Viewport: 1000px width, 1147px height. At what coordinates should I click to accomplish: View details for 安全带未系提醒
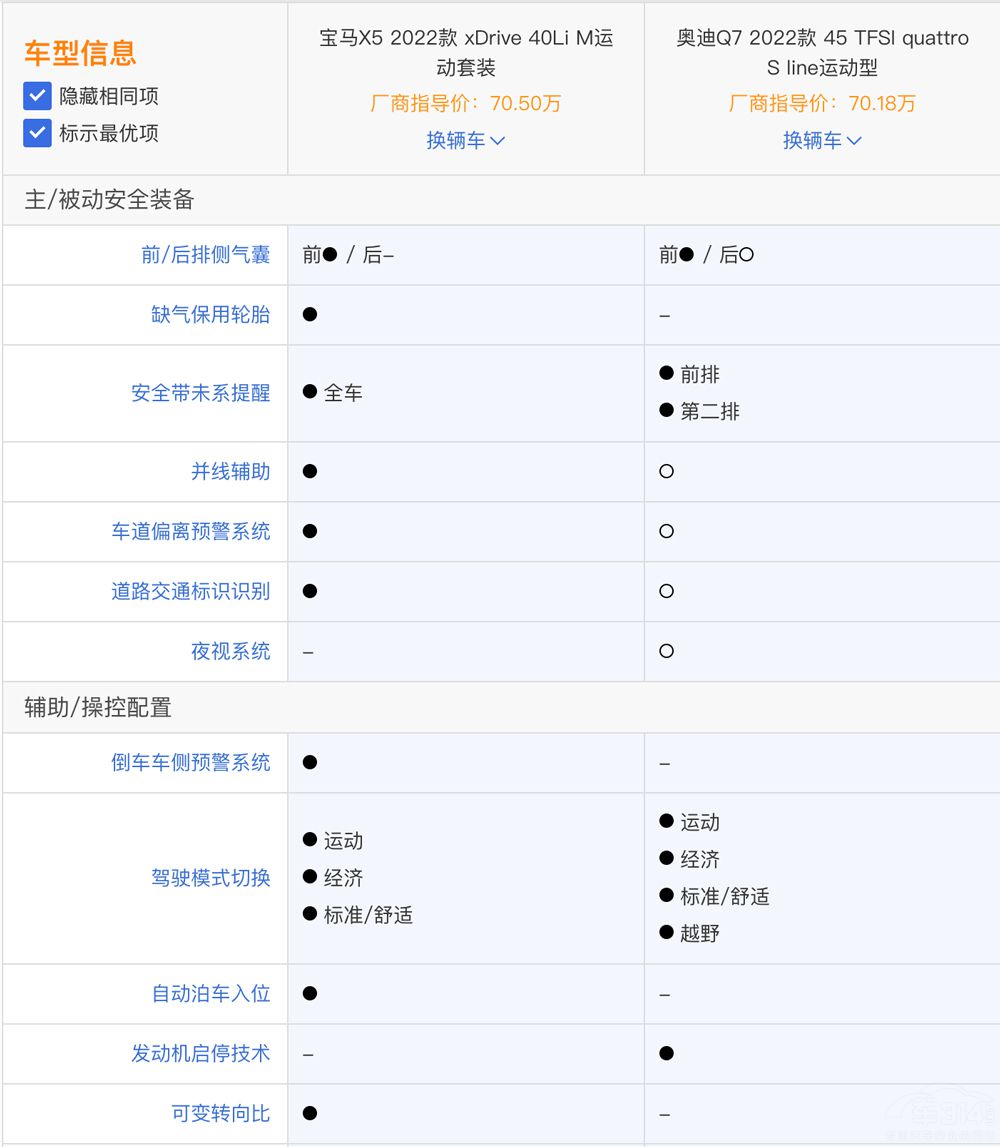[x=200, y=393]
